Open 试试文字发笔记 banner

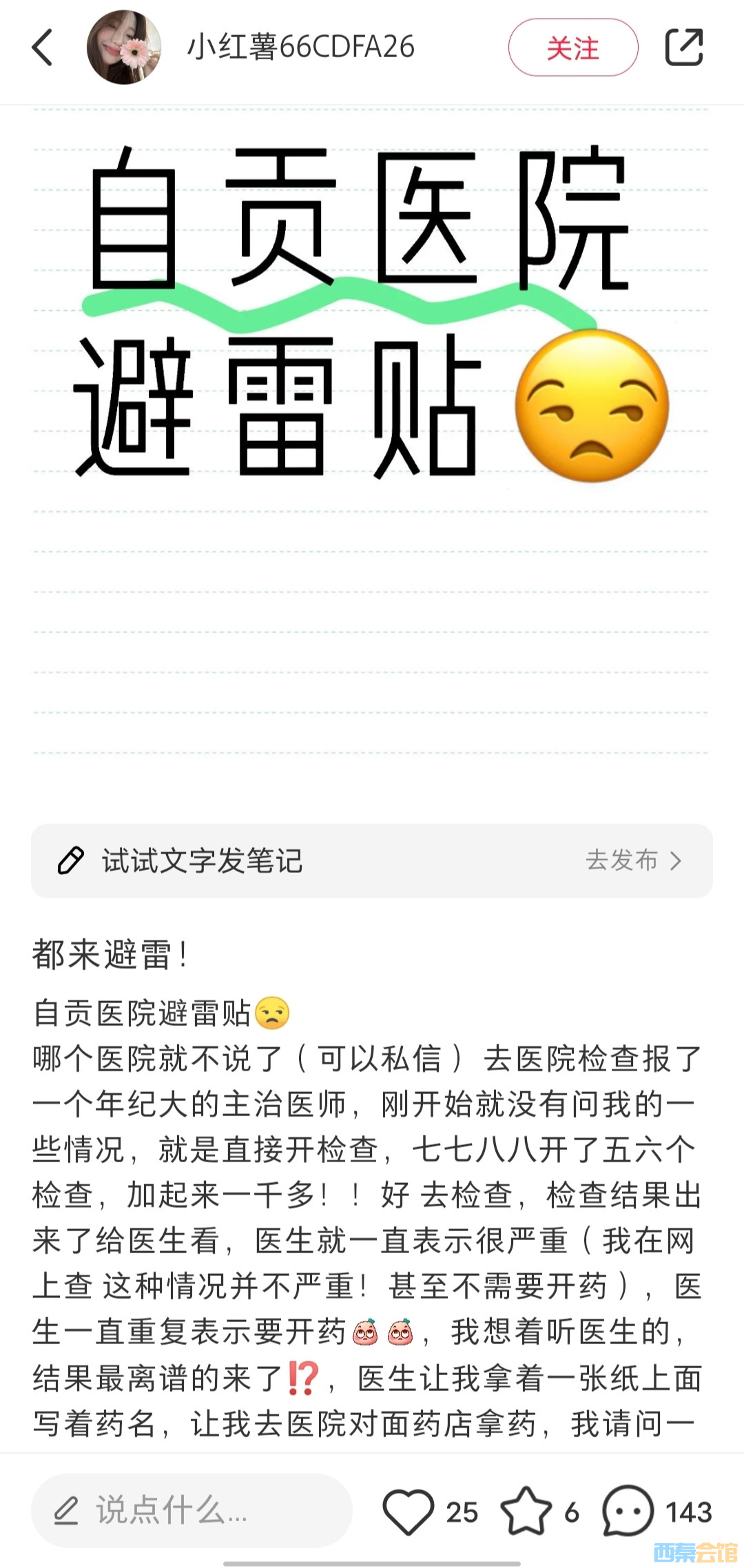pyautogui.click(x=372, y=860)
